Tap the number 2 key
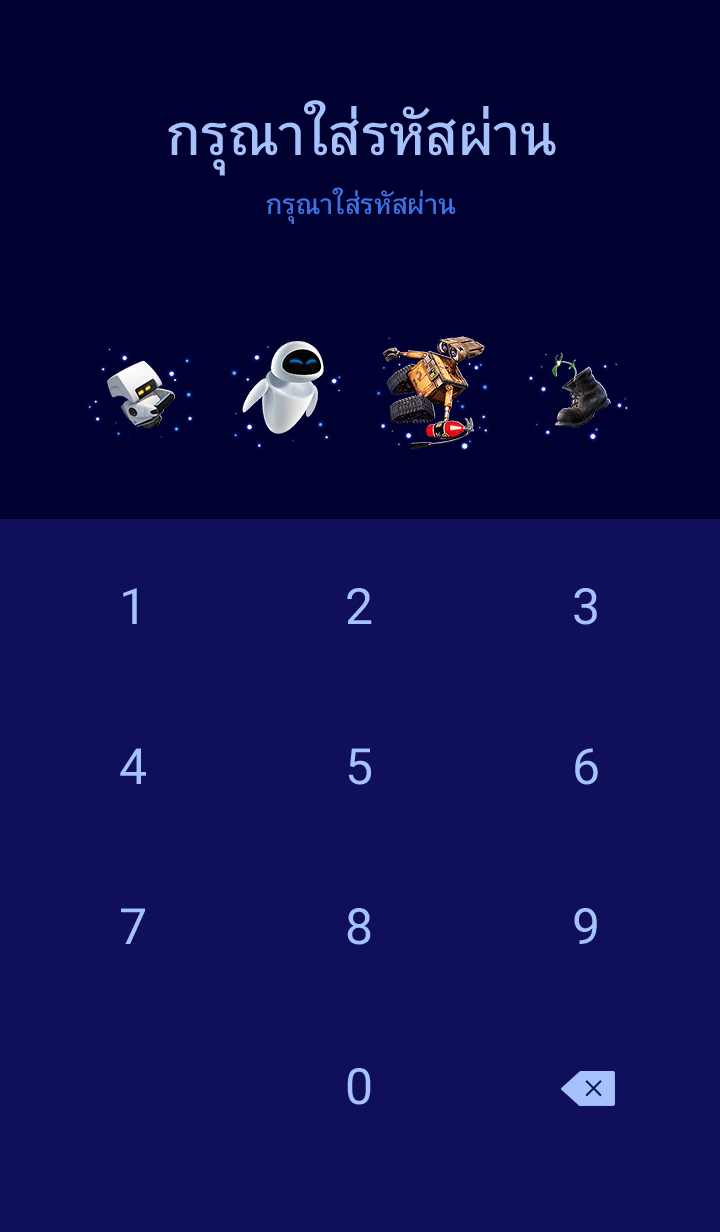The width and height of the screenshot is (720, 1232). [359, 607]
